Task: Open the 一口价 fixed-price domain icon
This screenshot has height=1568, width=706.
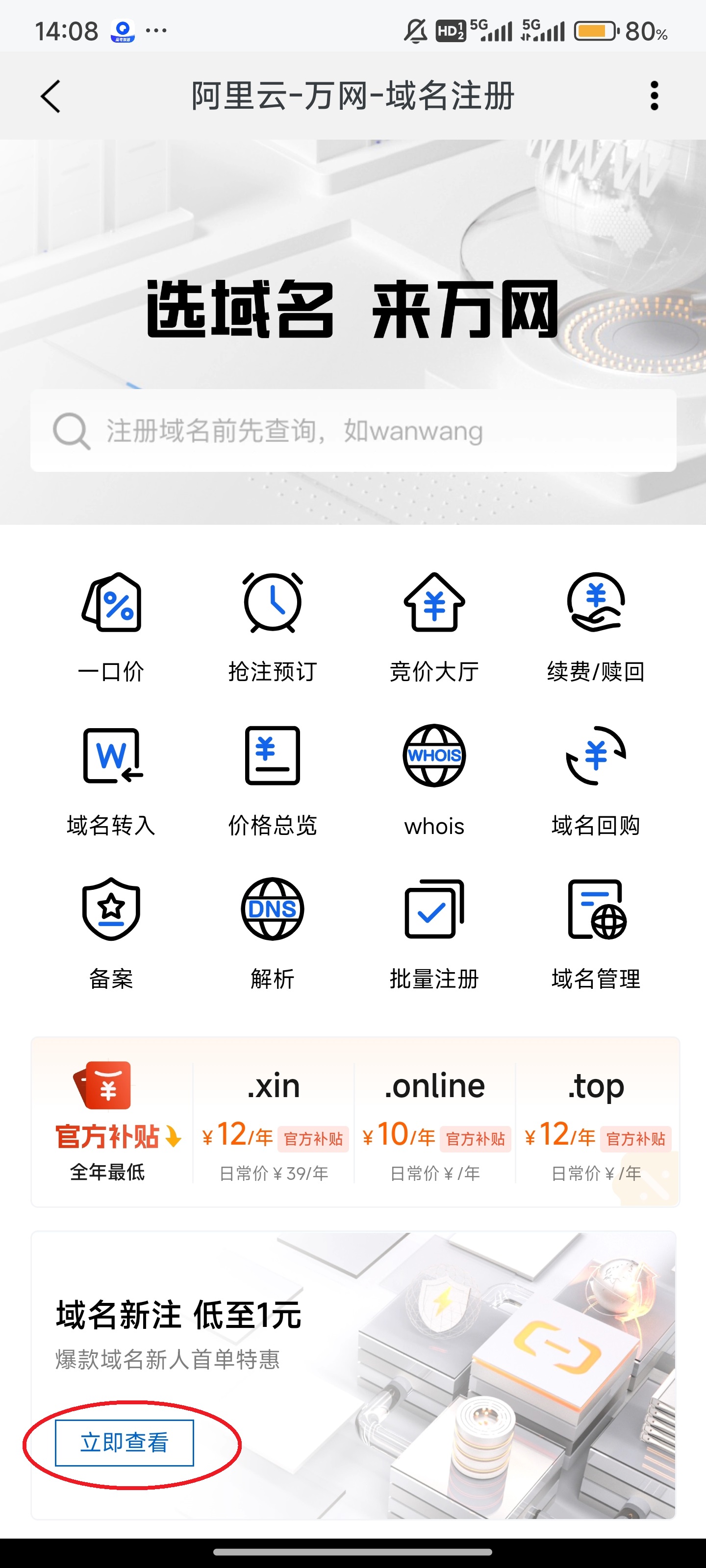Action: (111, 604)
